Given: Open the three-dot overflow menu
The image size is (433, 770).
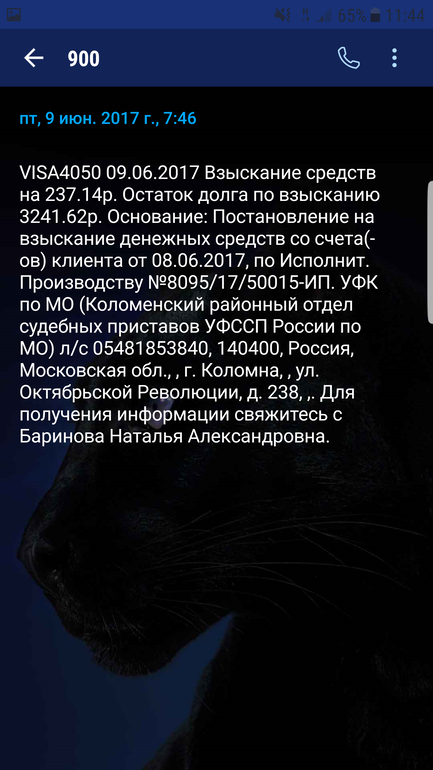Looking at the screenshot, I should coord(394,58).
